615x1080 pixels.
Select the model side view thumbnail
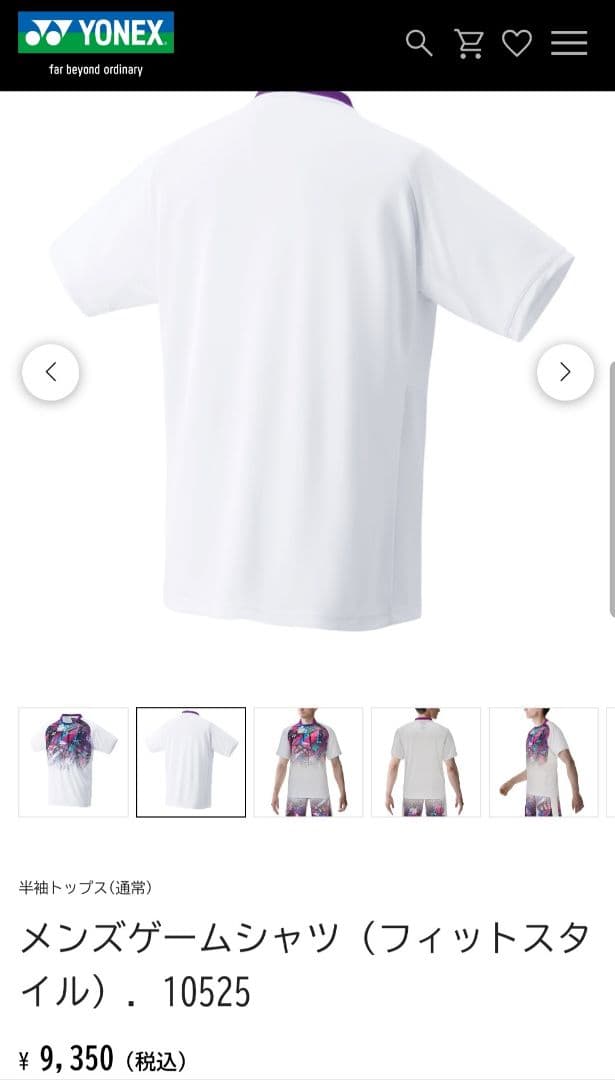(543, 762)
